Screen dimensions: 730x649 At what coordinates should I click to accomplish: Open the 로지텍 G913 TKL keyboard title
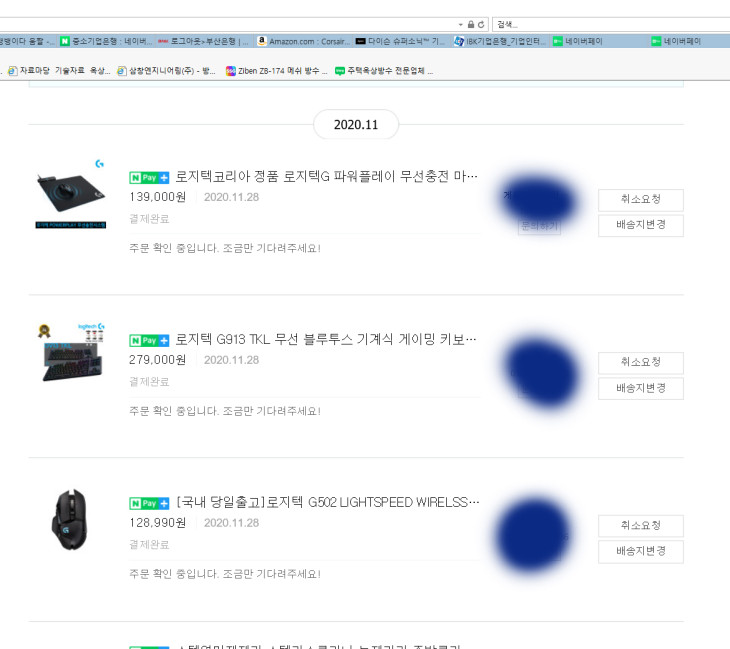tap(326, 340)
